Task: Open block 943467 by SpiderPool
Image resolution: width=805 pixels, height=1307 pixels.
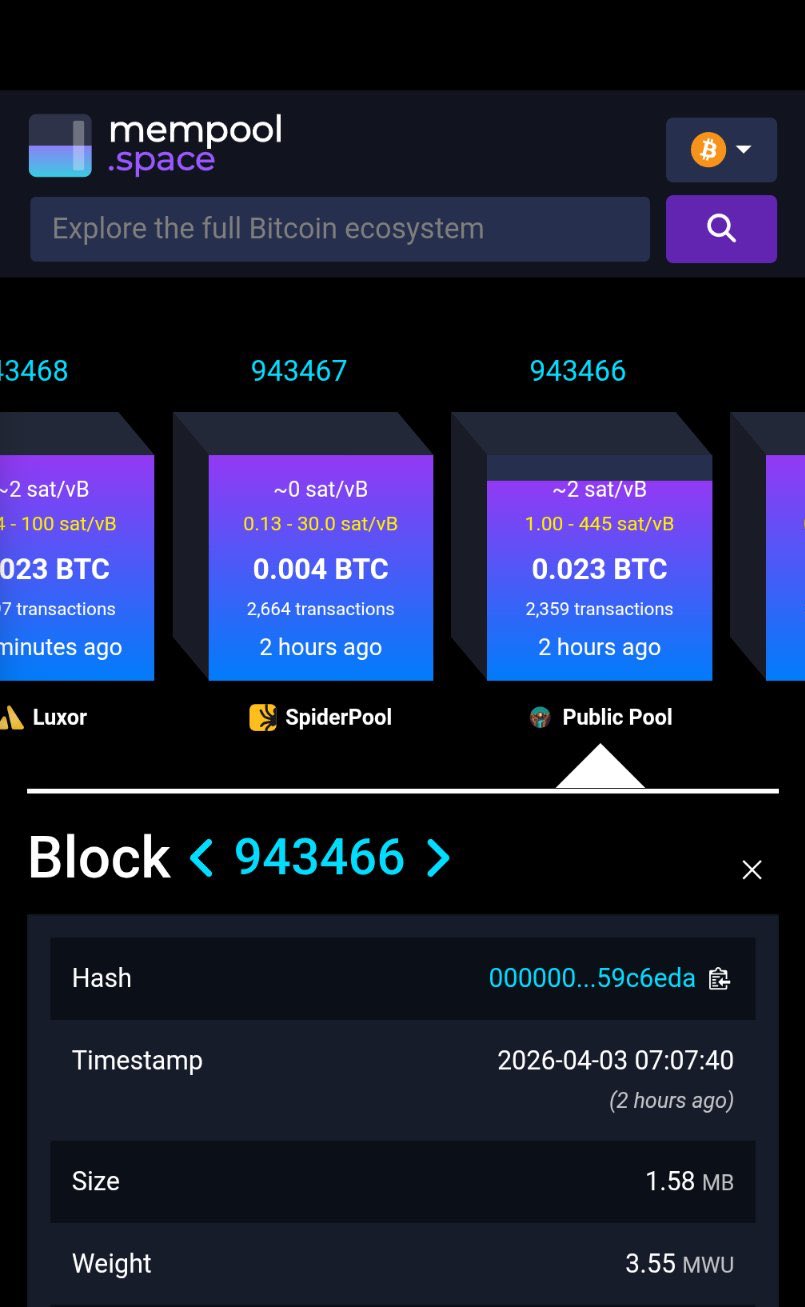Action: (x=320, y=567)
